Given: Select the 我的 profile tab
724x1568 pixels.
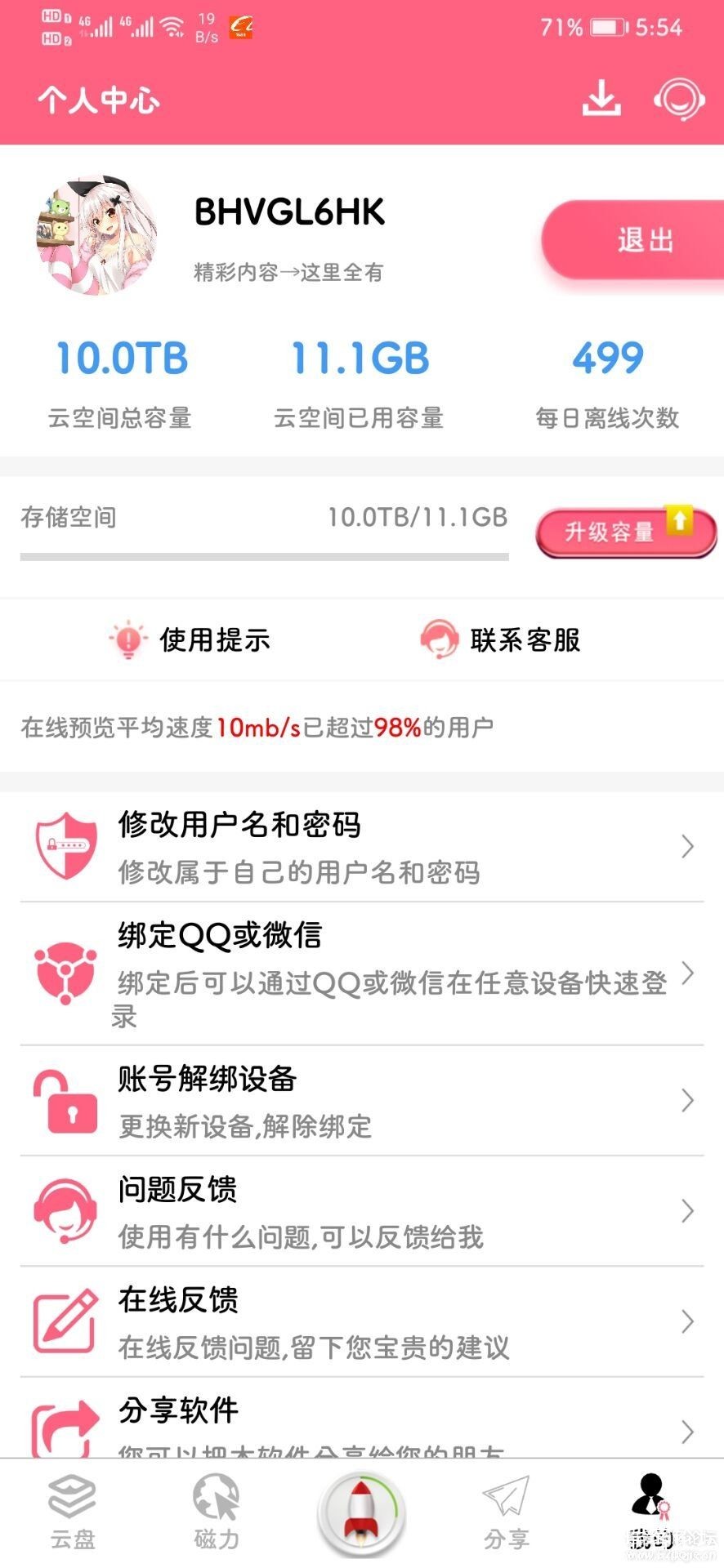Looking at the screenshot, I should pos(650,1512).
